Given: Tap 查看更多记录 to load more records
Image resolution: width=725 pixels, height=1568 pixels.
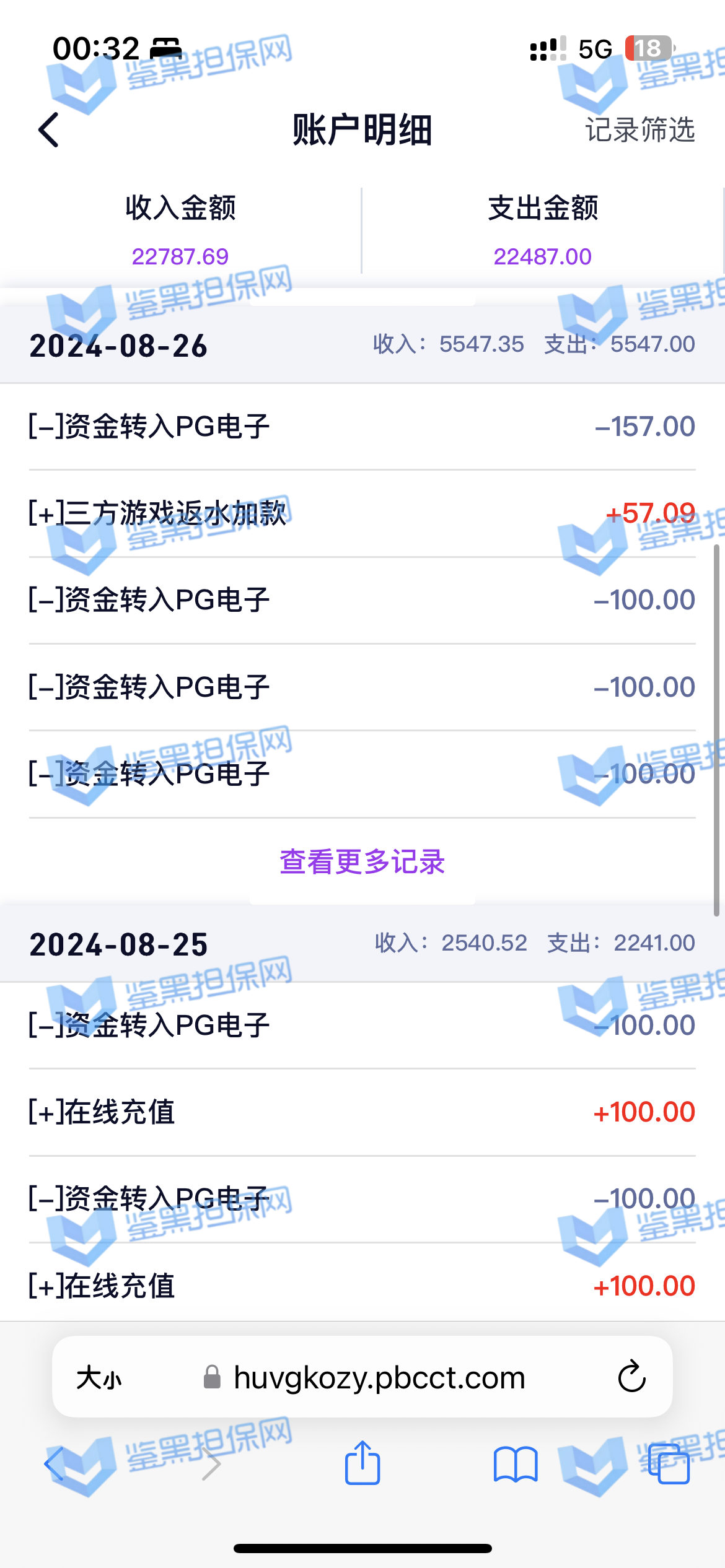Looking at the screenshot, I should pos(362,861).
